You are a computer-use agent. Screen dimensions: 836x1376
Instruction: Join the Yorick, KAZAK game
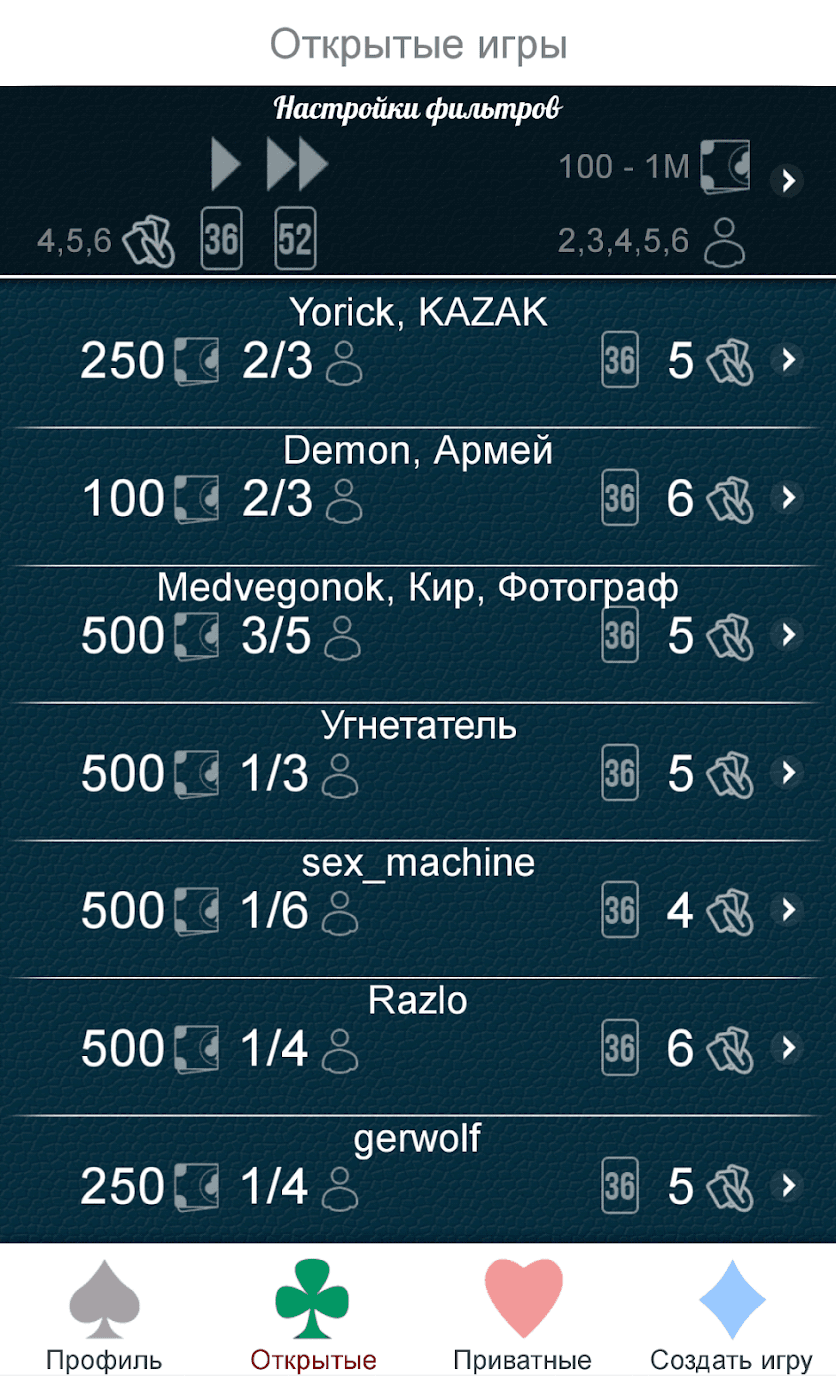pos(789,360)
